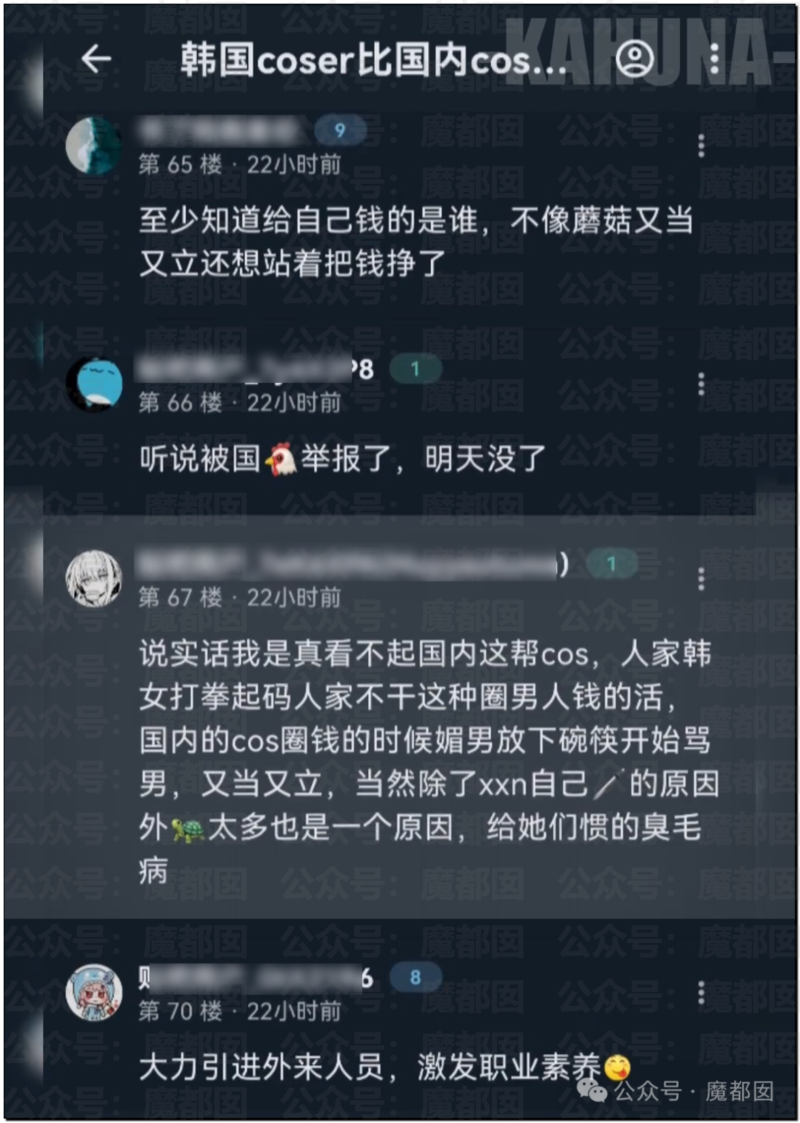This screenshot has width=800, height=1123.
Task: Open more options for the 第 67 楼 comment
Action: (701, 578)
